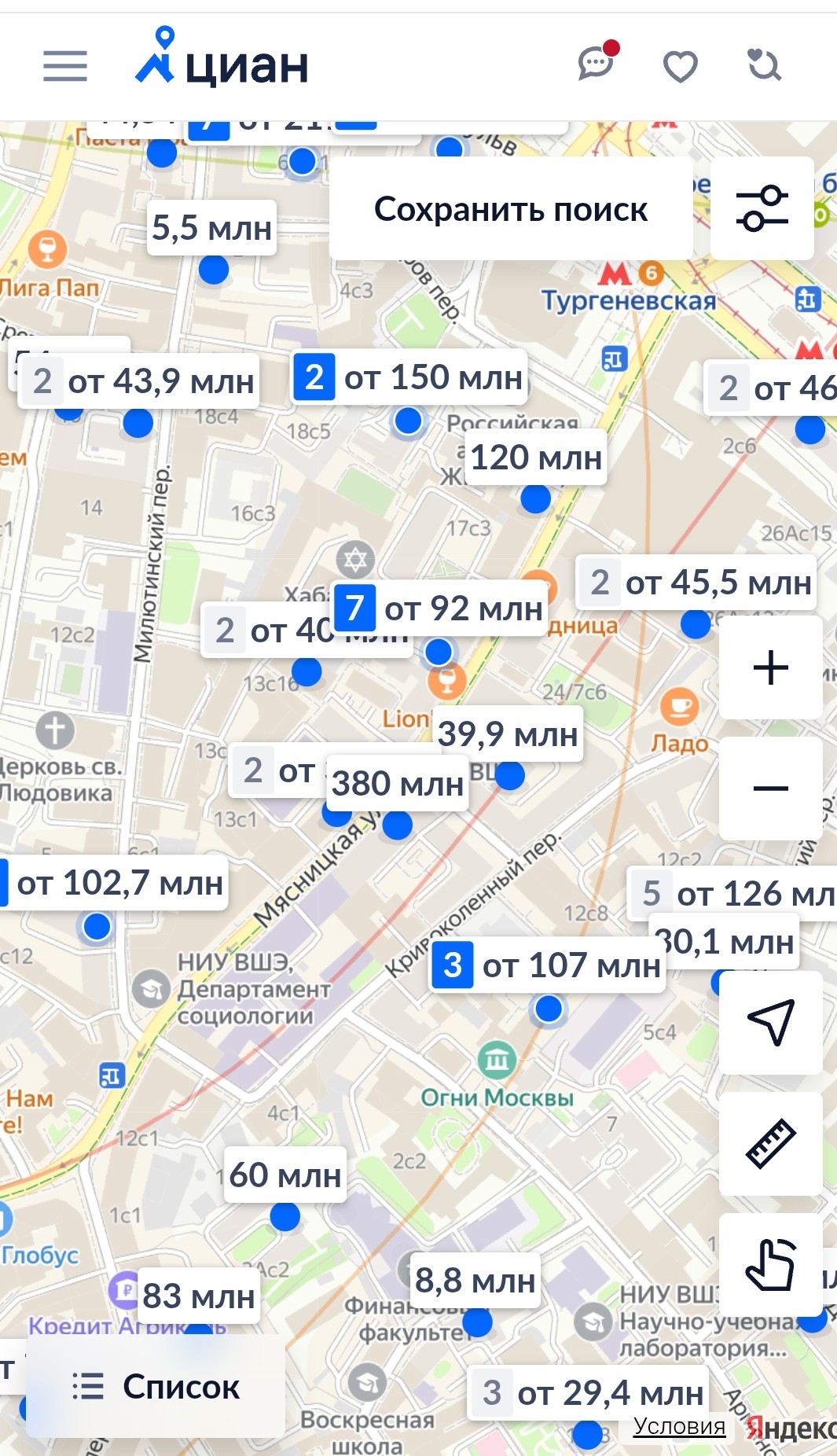Enable draw area on map tool
This screenshot has height=1456, width=837.
[771, 1265]
